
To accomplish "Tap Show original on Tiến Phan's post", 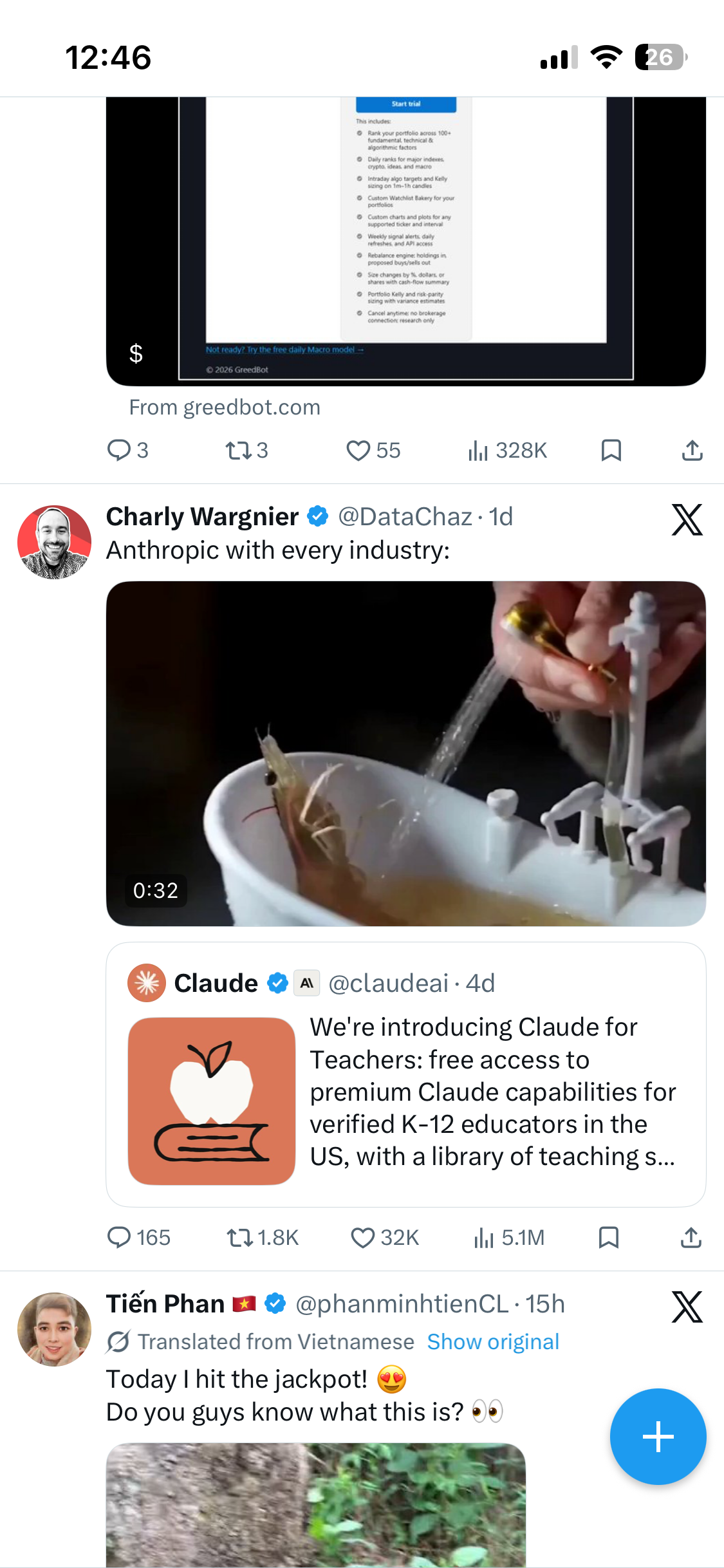I will pos(493,1342).
